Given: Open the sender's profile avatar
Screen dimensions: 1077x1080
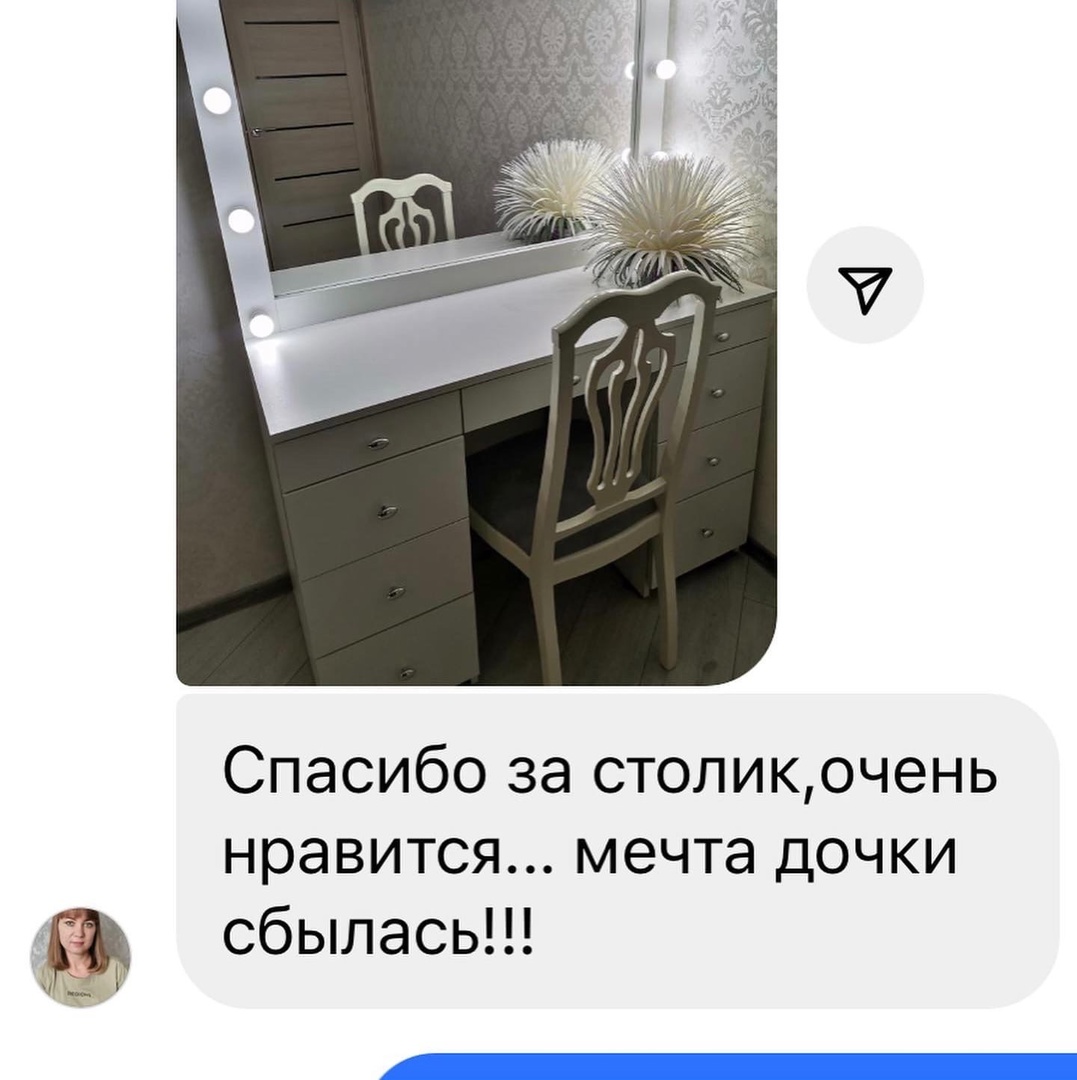Looking at the screenshot, I should point(81,957).
